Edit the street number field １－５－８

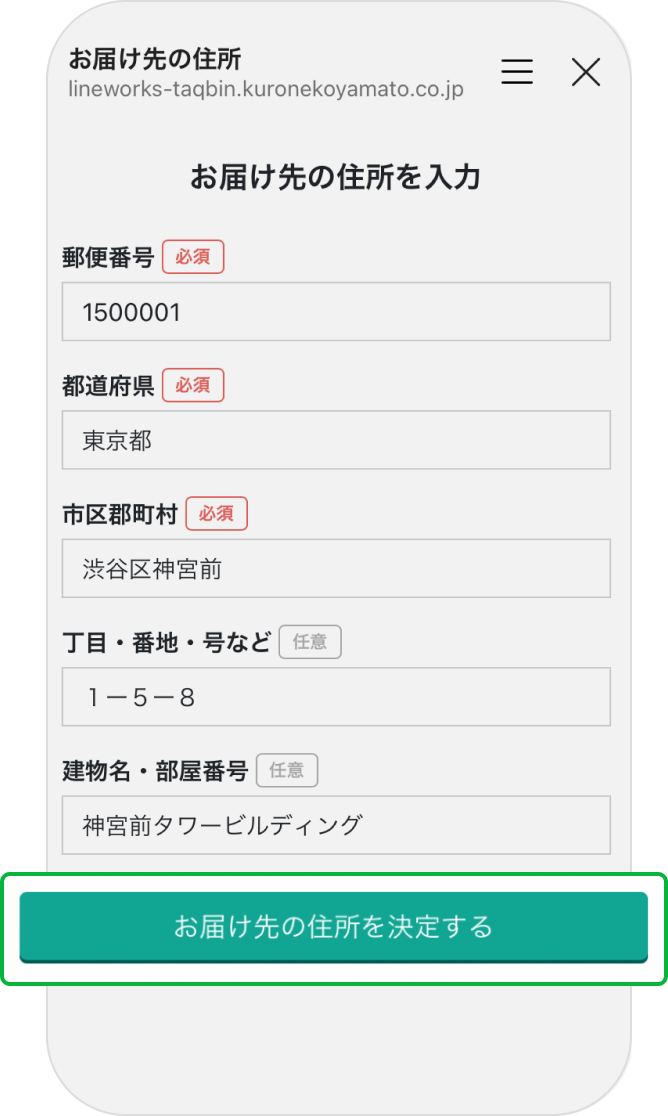pyautogui.click(x=336, y=697)
